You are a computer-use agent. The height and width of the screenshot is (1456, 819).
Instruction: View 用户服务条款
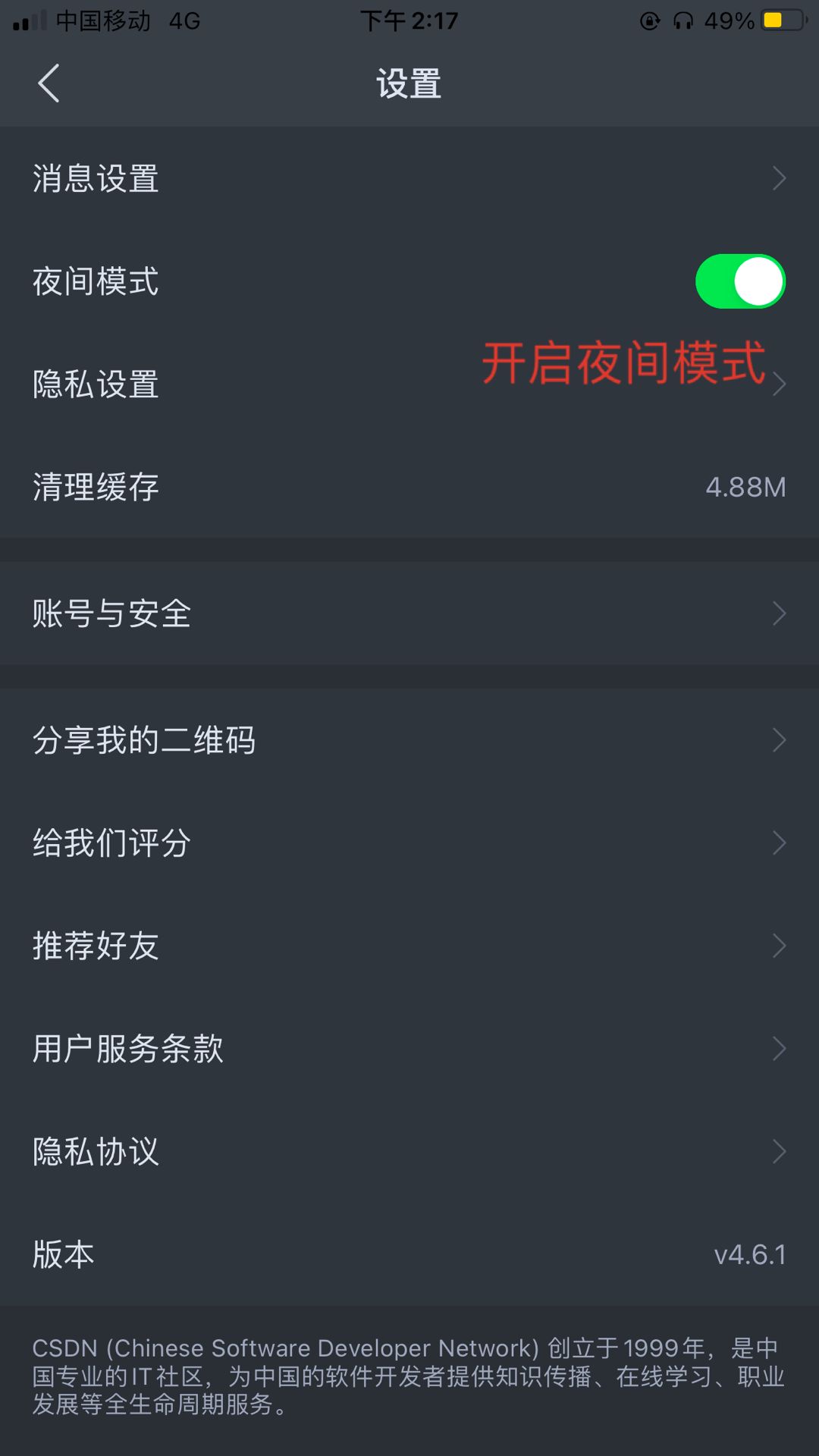[x=409, y=1049]
